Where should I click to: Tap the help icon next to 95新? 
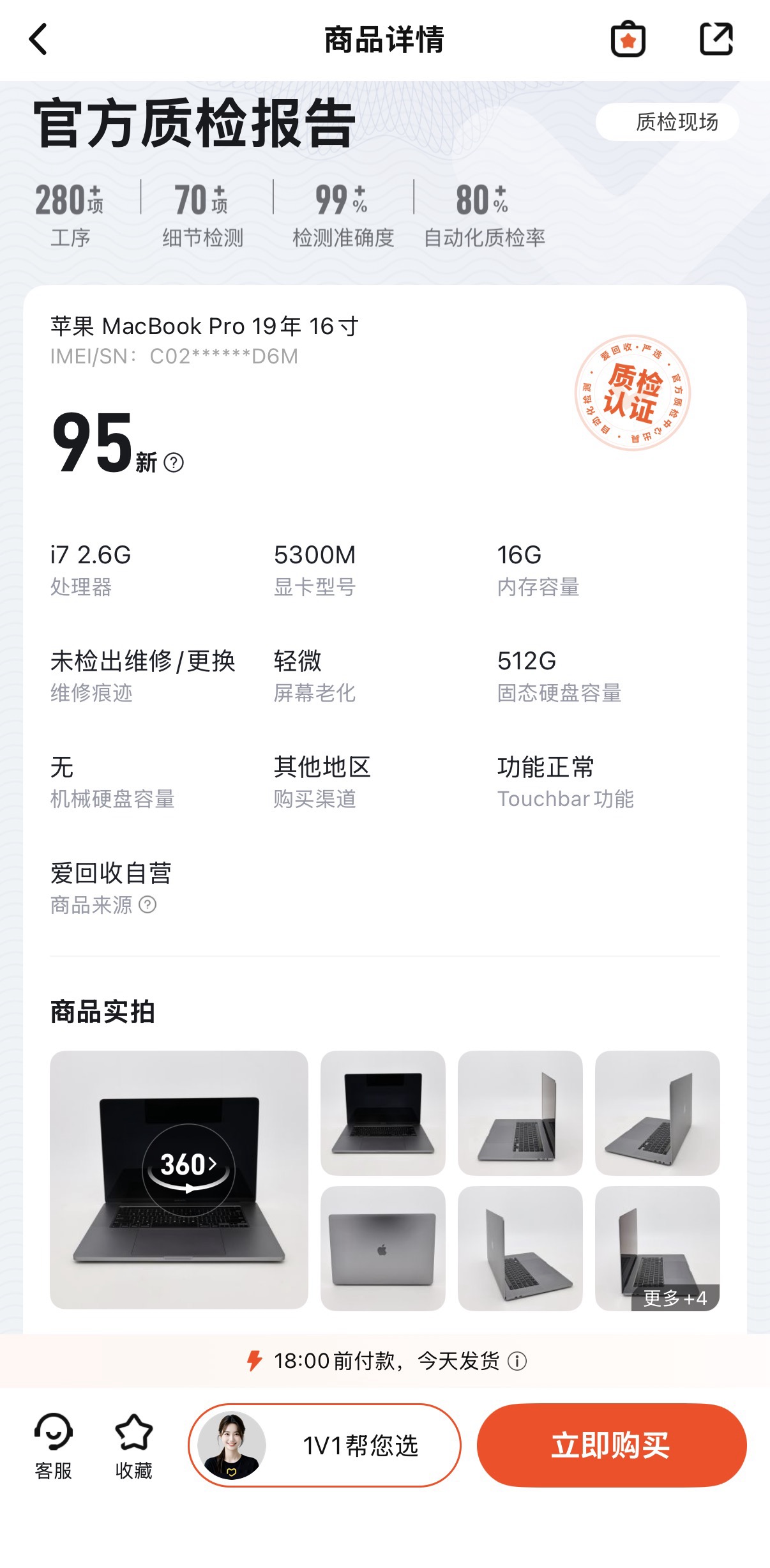174,462
